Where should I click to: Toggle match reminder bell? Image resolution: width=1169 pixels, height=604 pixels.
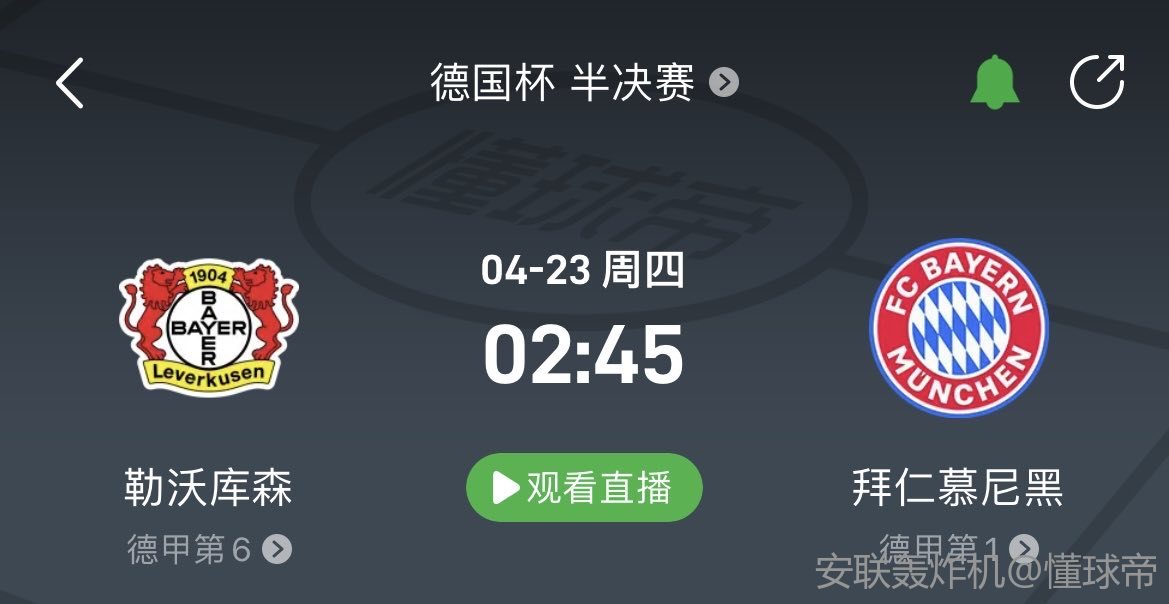point(994,82)
